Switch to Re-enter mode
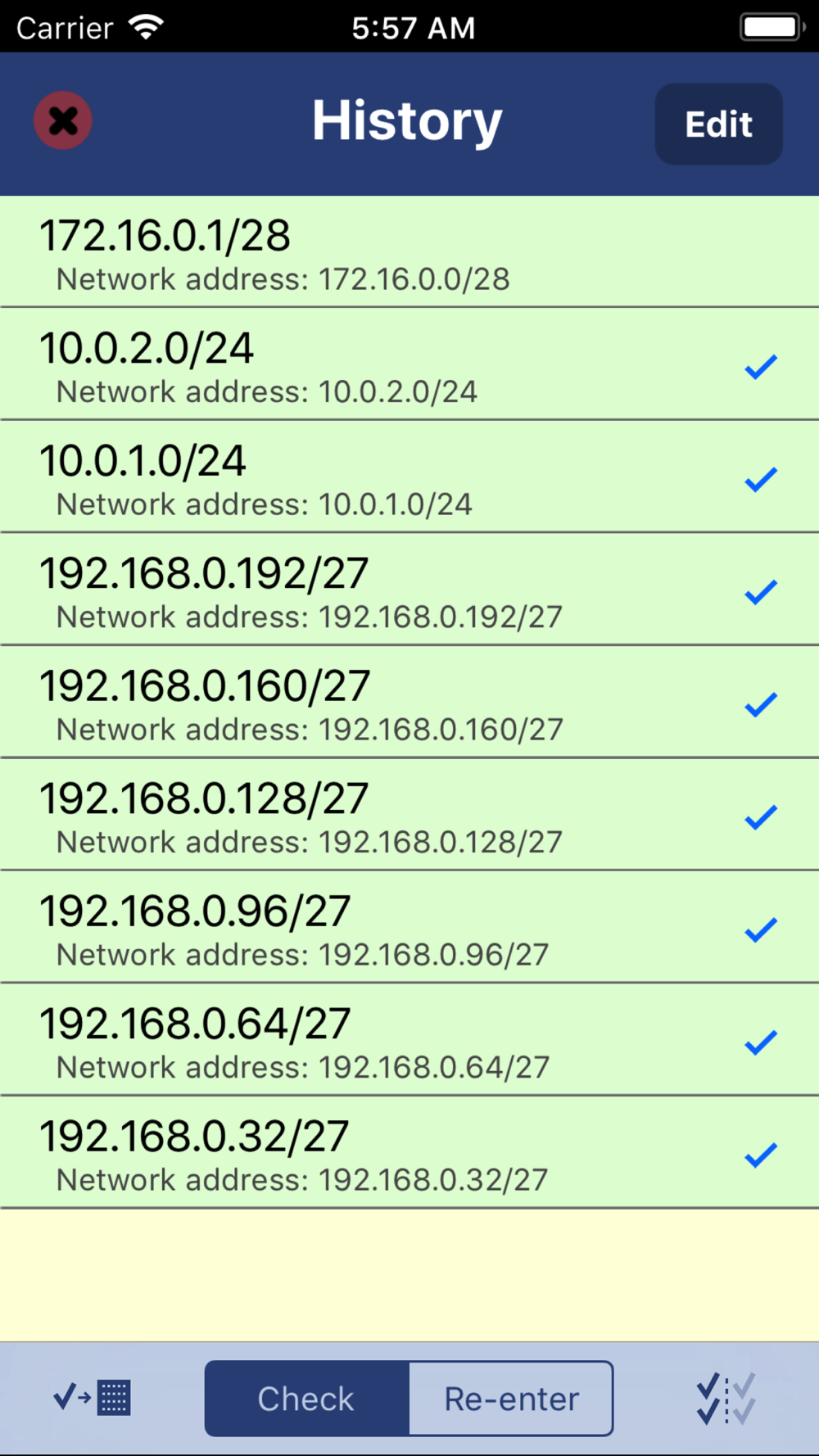This screenshot has width=819, height=1456. click(x=511, y=1399)
